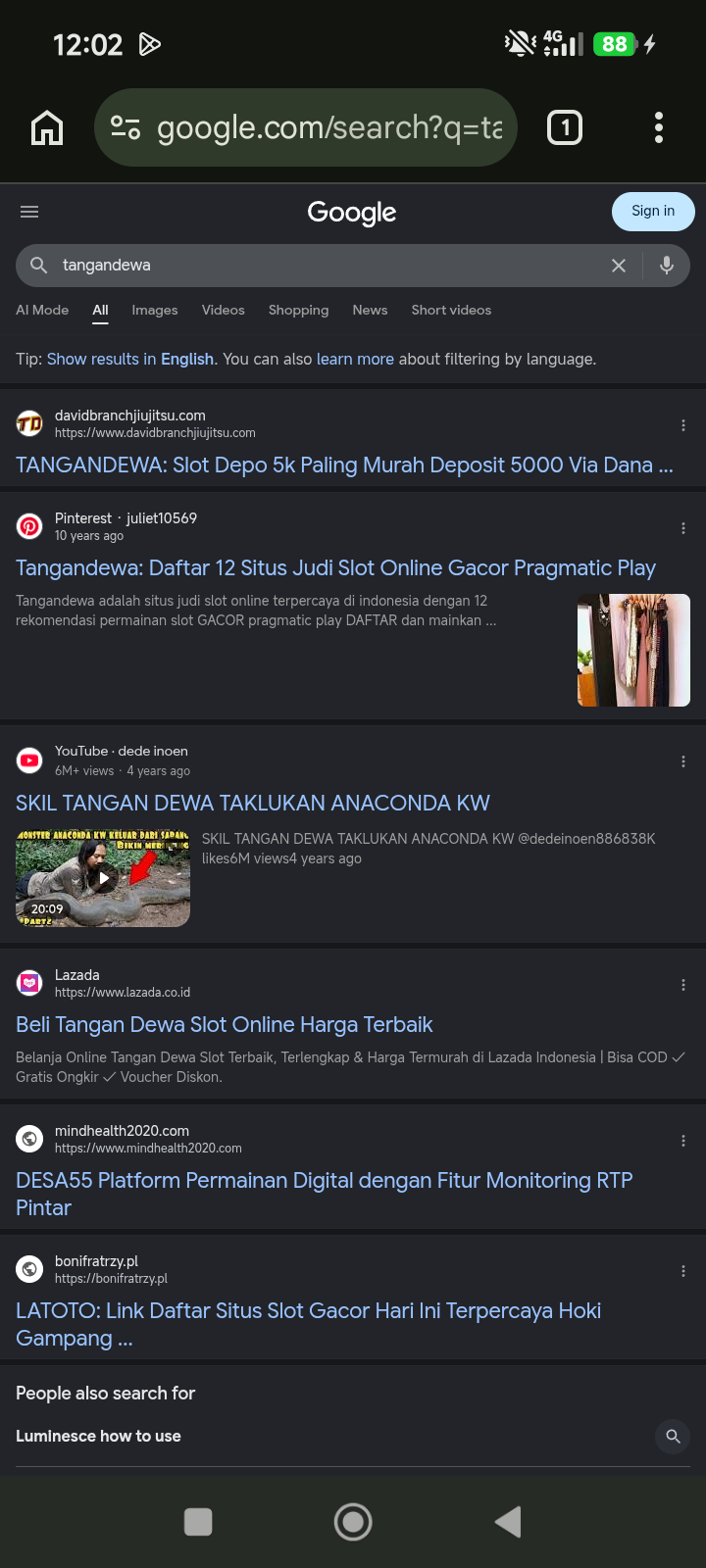Start a voice search with the microphone
Image resolution: width=706 pixels, height=1568 pixels.
pos(667,266)
